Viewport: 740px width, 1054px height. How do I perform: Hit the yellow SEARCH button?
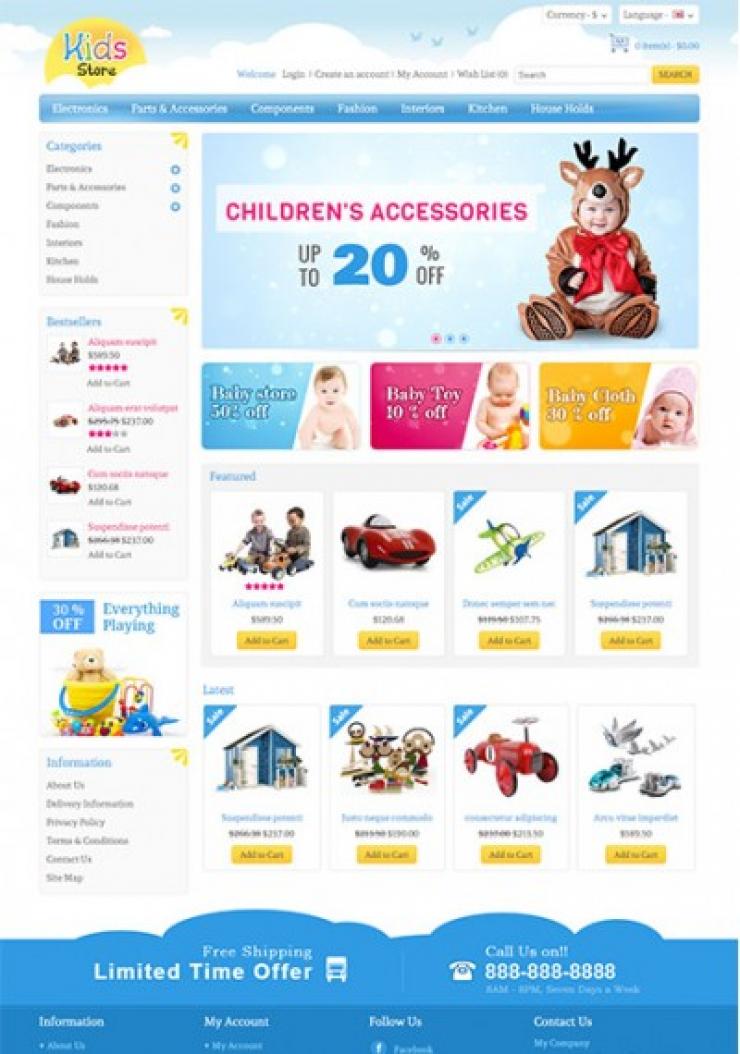point(675,74)
